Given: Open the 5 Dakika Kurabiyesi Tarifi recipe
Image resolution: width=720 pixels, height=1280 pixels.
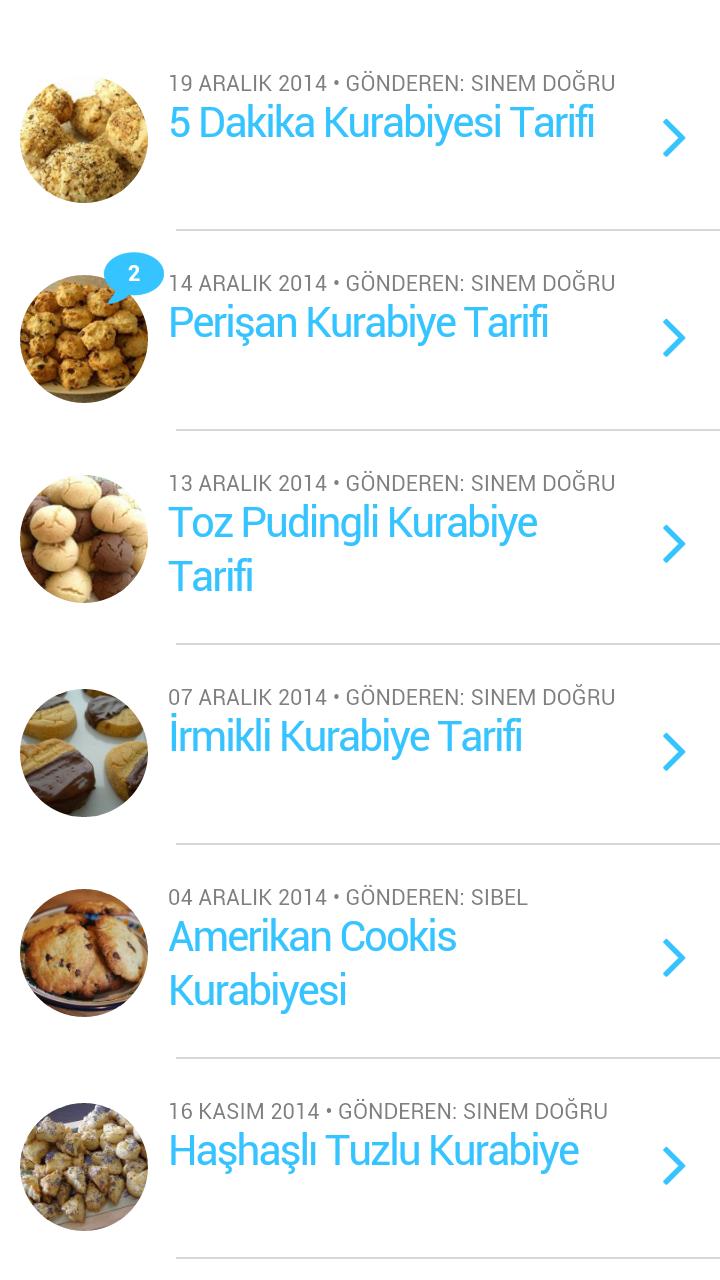Looking at the screenshot, I should point(383,124).
